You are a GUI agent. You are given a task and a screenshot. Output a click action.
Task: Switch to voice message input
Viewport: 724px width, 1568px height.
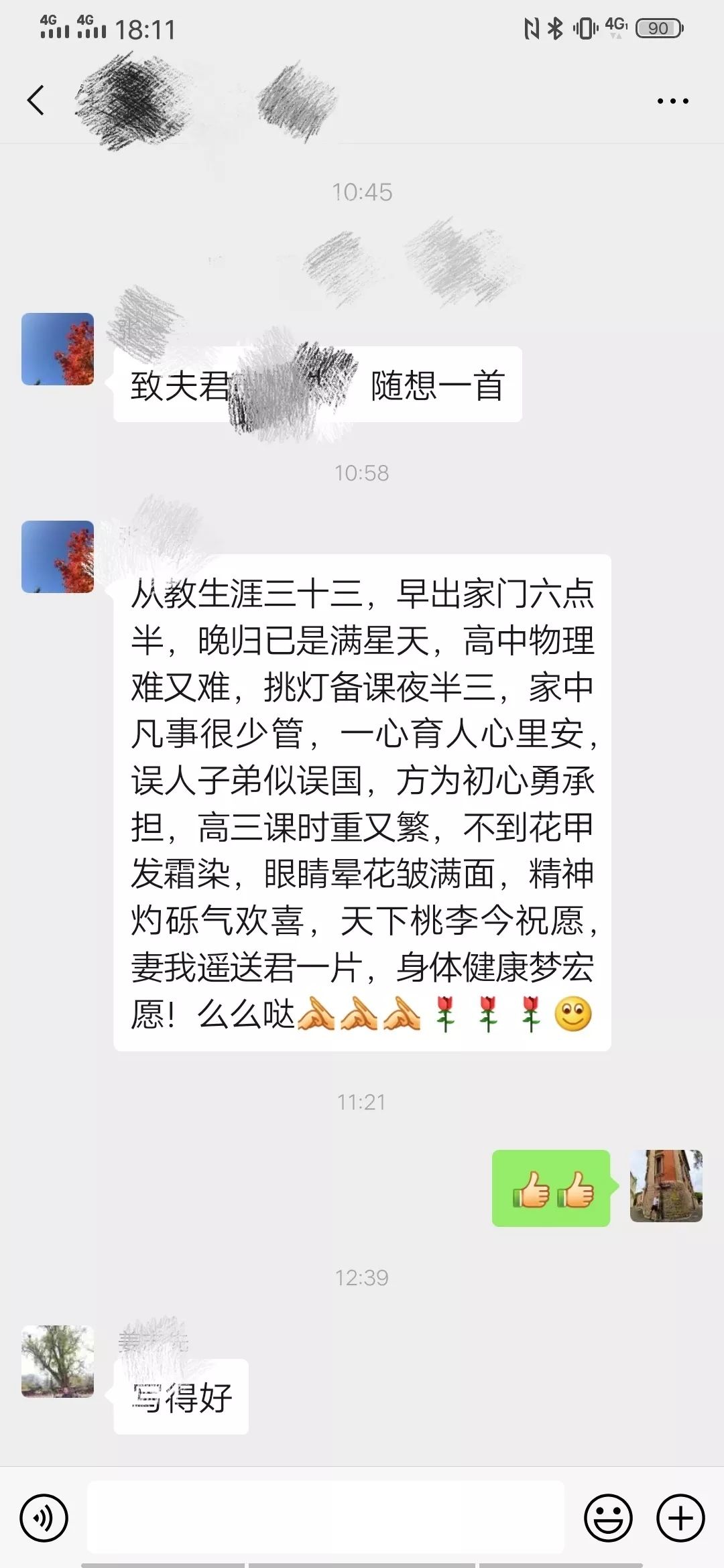[x=44, y=1518]
